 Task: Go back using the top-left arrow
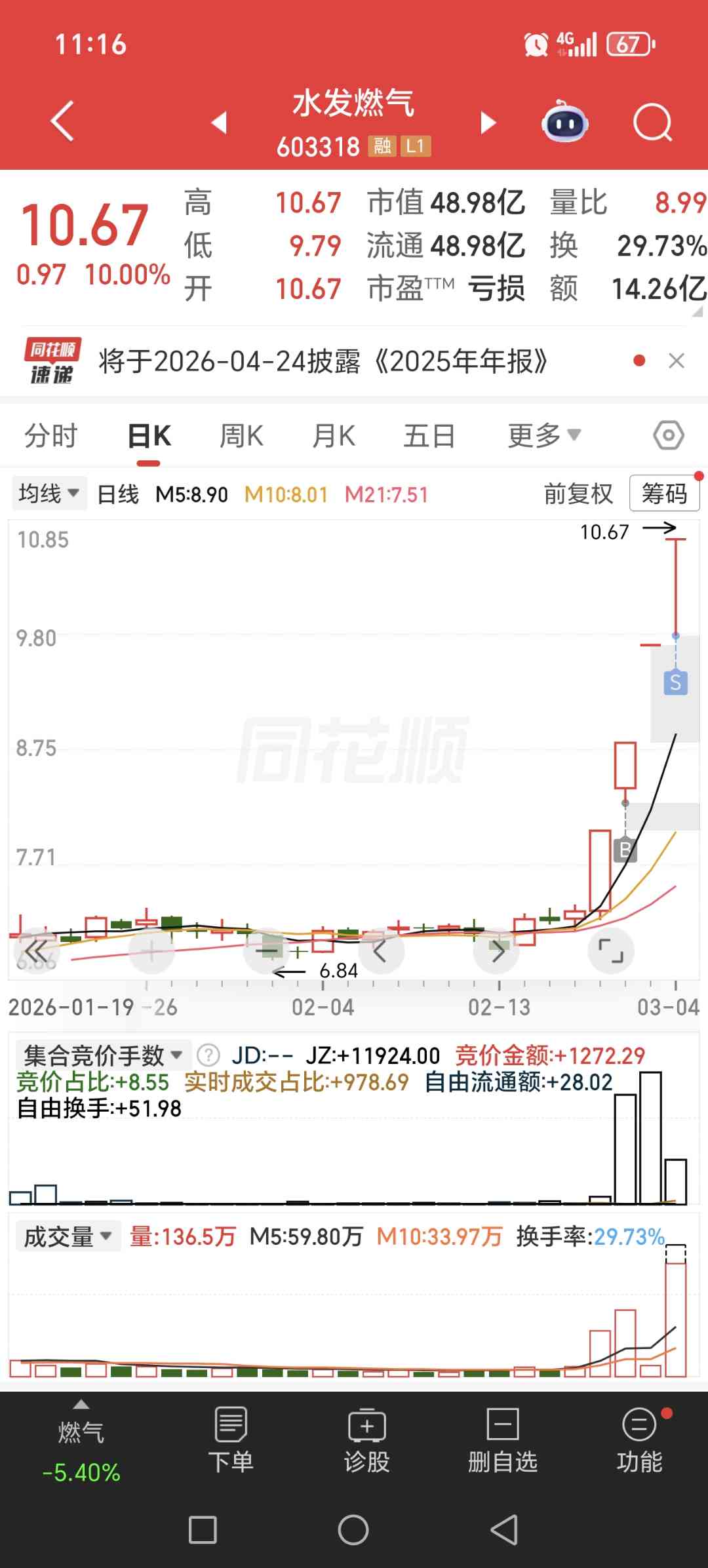tap(62, 121)
